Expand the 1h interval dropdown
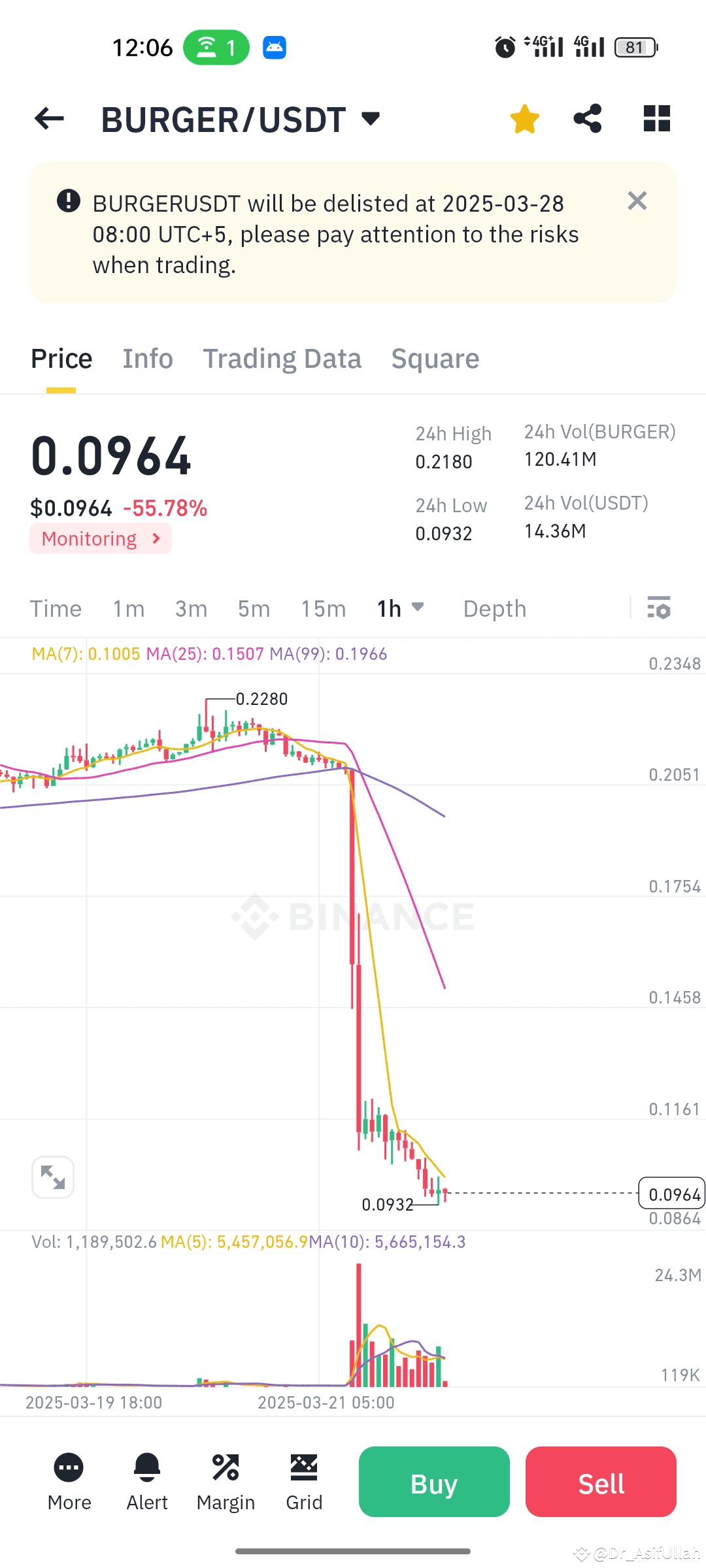 (x=401, y=609)
